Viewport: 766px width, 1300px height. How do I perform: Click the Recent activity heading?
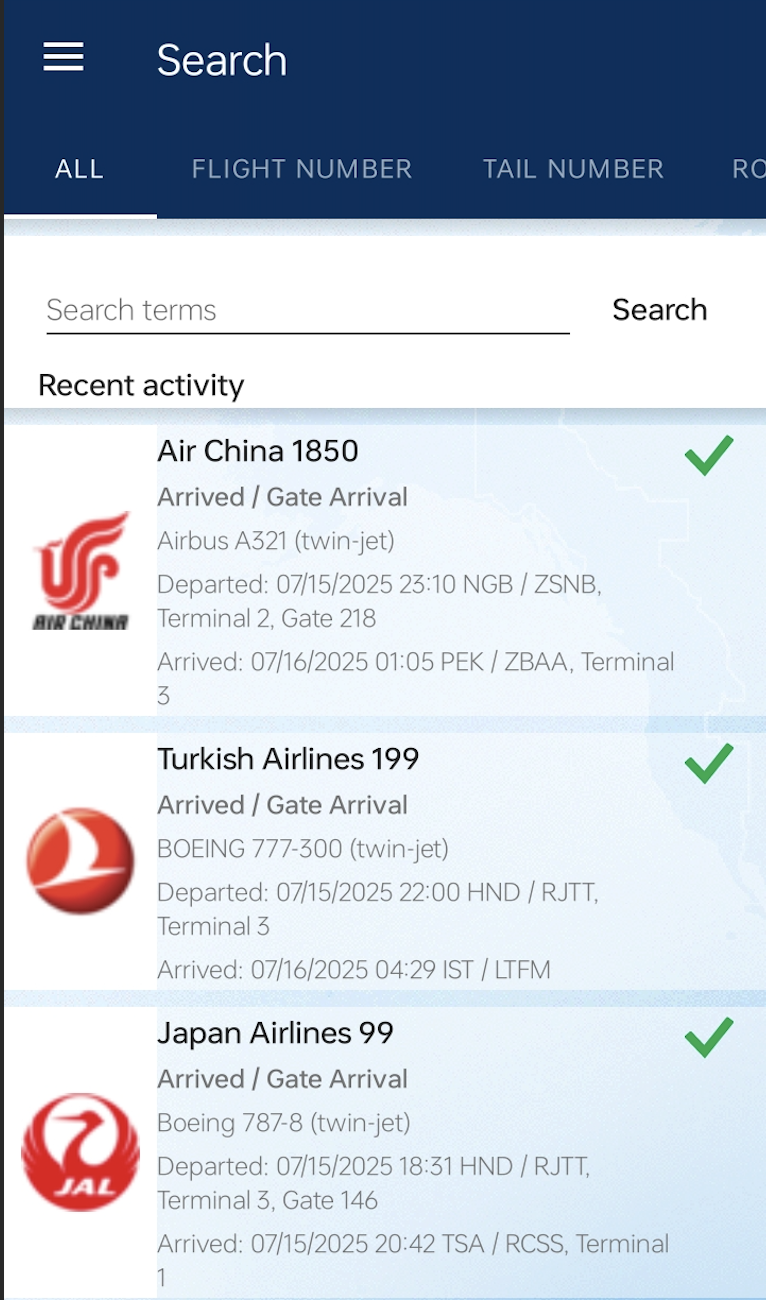pos(140,385)
